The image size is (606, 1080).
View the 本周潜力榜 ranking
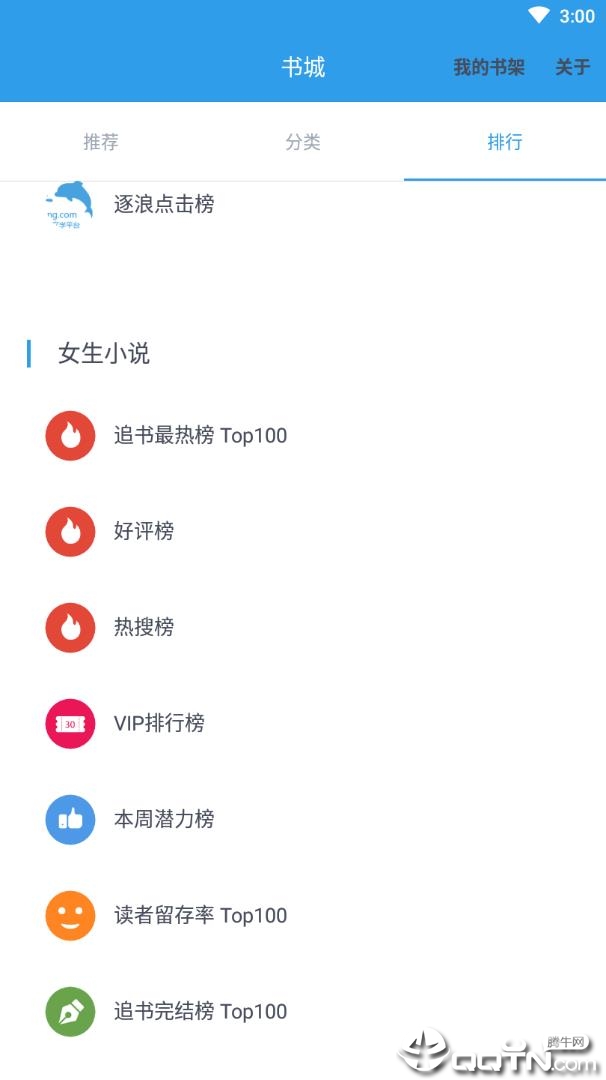tap(164, 819)
